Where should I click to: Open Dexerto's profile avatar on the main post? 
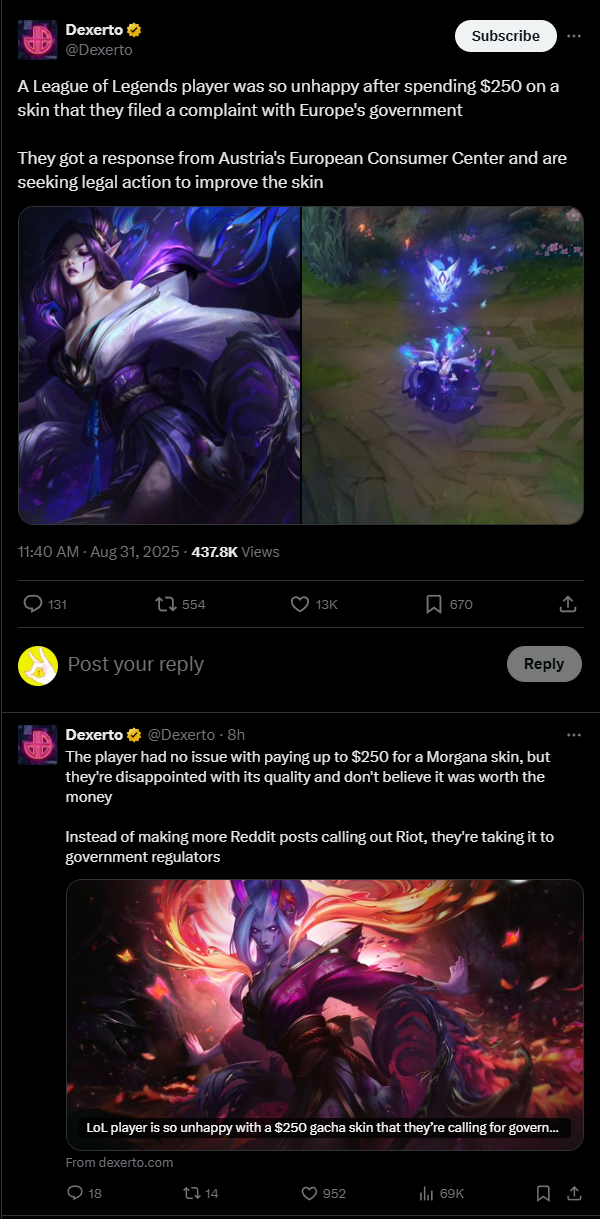tap(37, 39)
